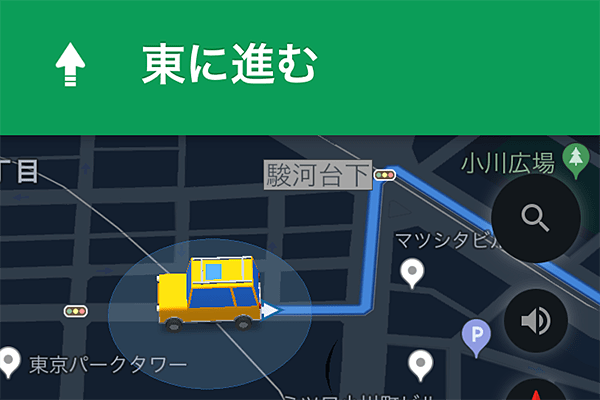Open the 東に進む direction banner
600x400 pixels.
[300, 67]
